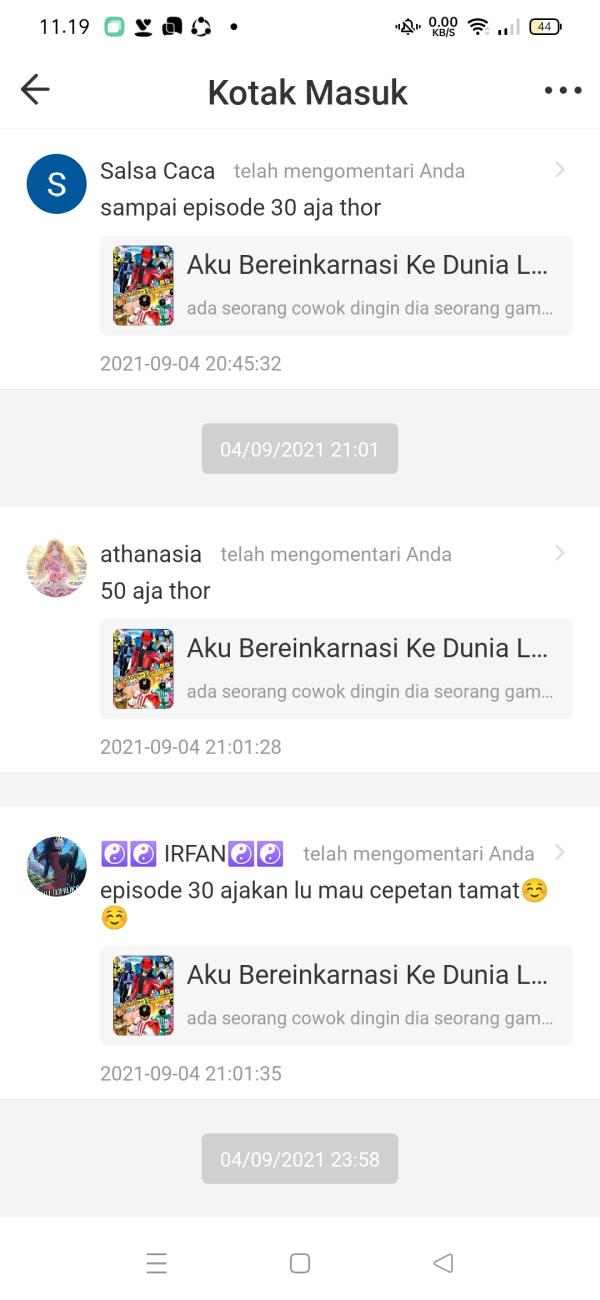Open athanasia's comment with the chevron
This screenshot has width=600, height=1300.
pyautogui.click(x=560, y=553)
